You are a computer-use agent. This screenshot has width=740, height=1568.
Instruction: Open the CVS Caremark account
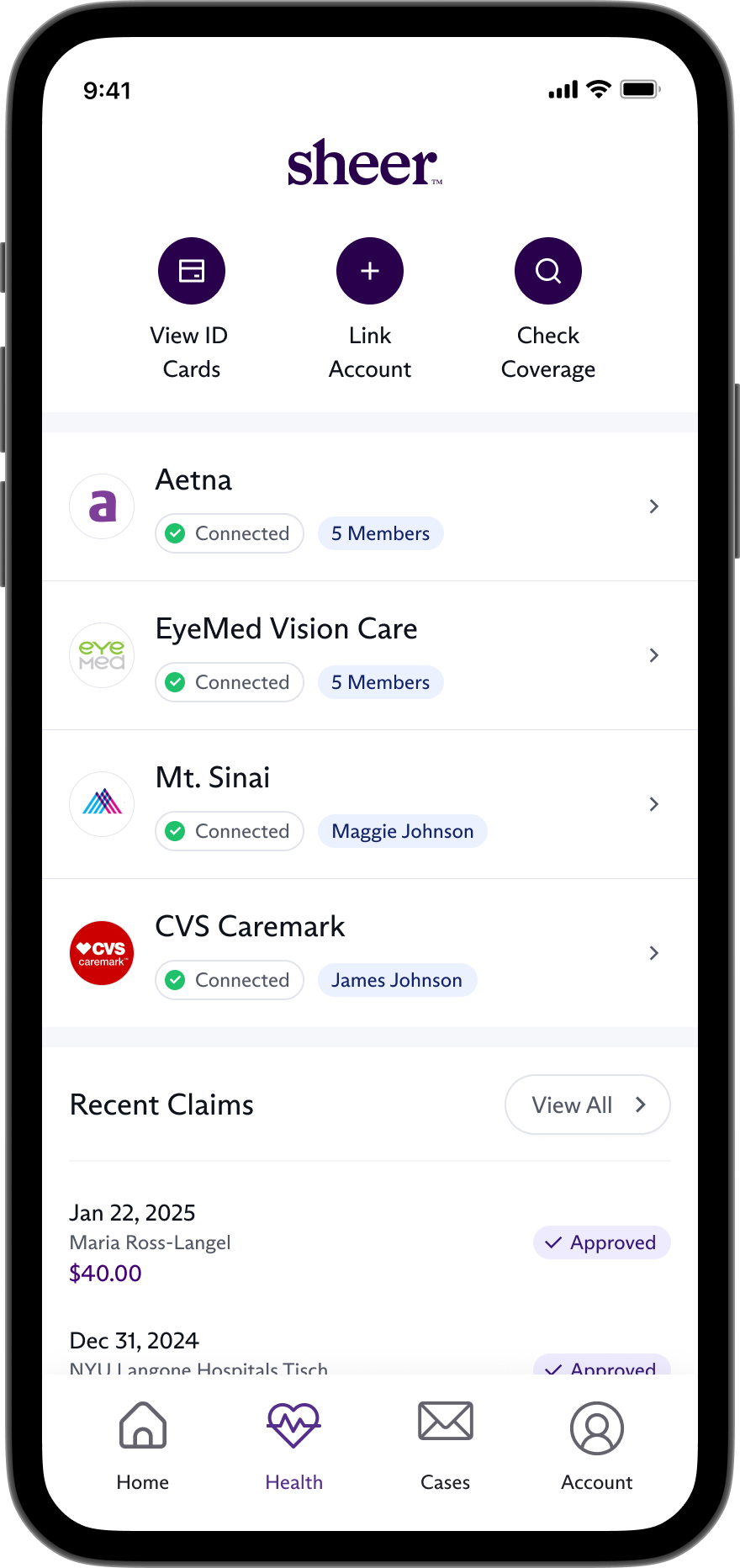tap(370, 953)
